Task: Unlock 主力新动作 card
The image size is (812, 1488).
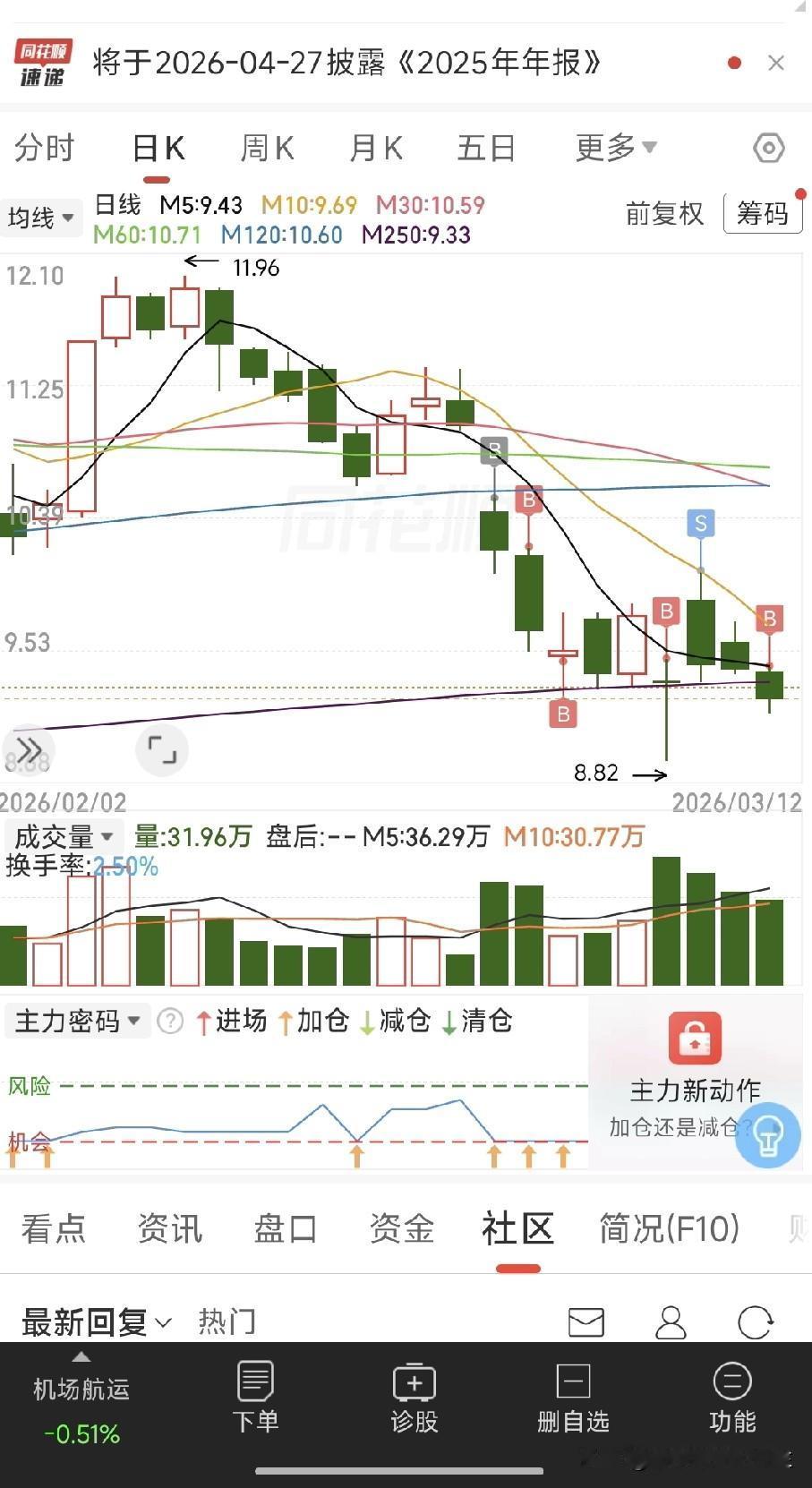Action: (695, 1037)
